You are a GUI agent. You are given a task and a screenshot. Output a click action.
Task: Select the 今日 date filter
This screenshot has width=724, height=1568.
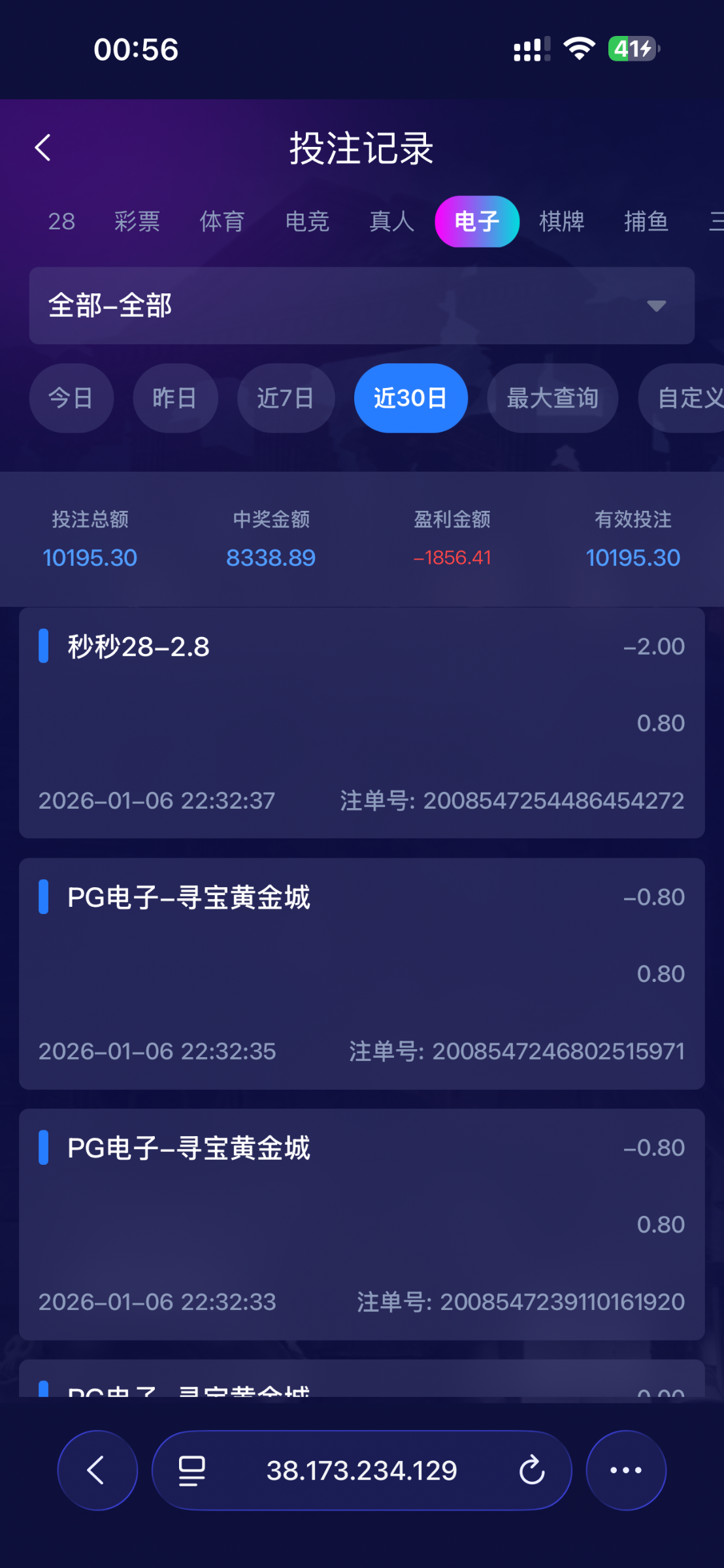pyautogui.click(x=71, y=398)
